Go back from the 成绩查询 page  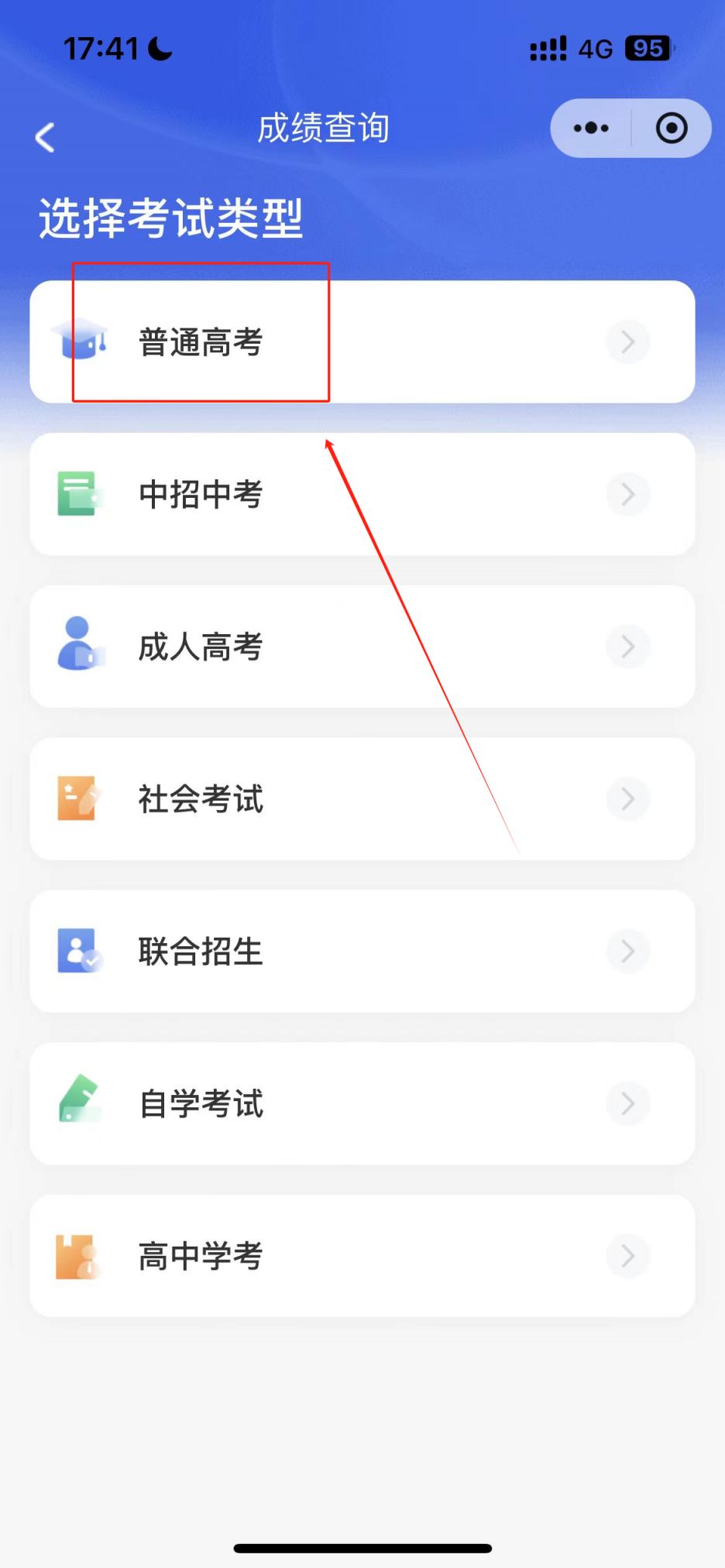(45, 138)
